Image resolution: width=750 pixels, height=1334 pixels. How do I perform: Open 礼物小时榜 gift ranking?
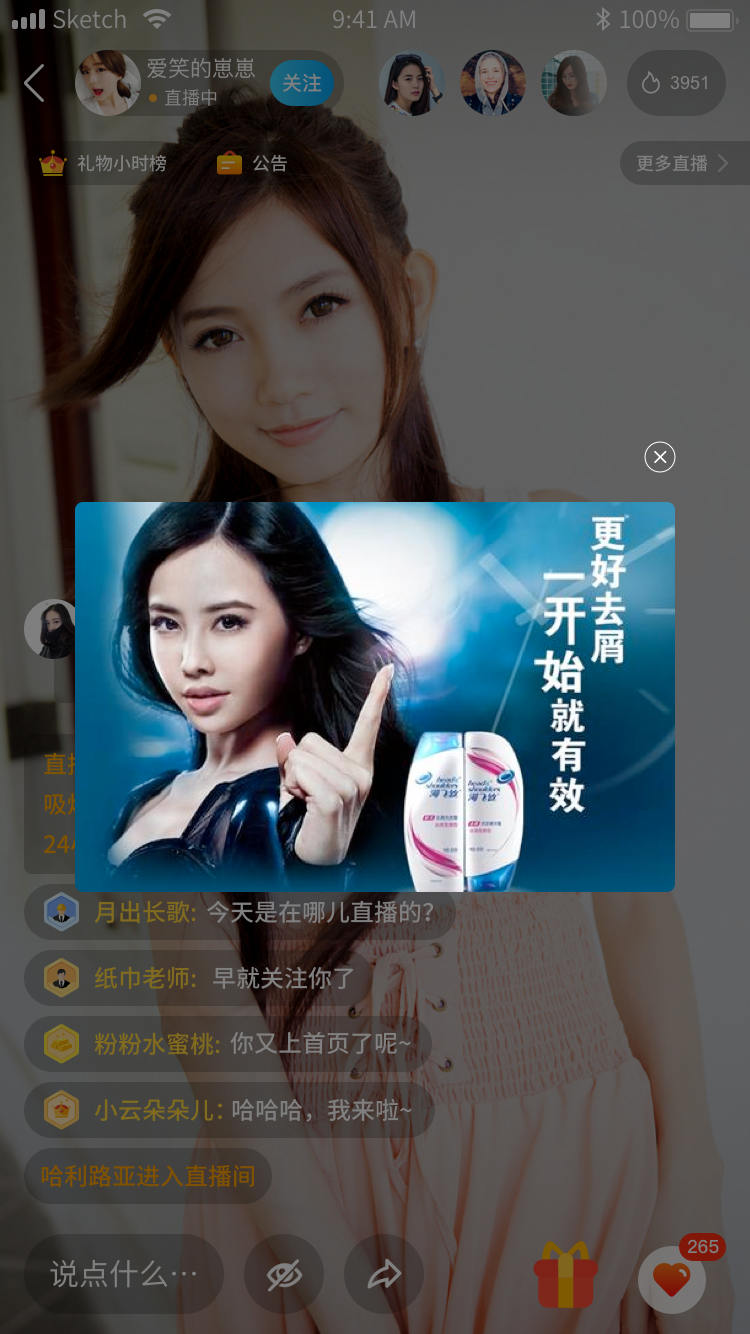pos(104,163)
